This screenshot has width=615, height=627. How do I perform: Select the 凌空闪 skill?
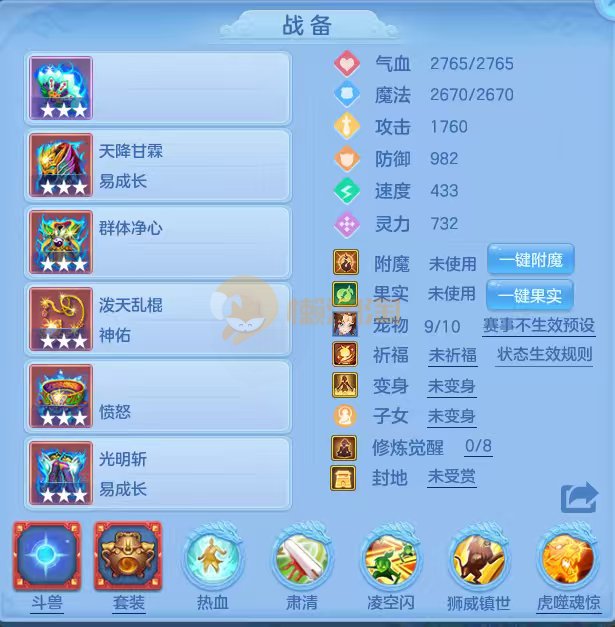390,558
